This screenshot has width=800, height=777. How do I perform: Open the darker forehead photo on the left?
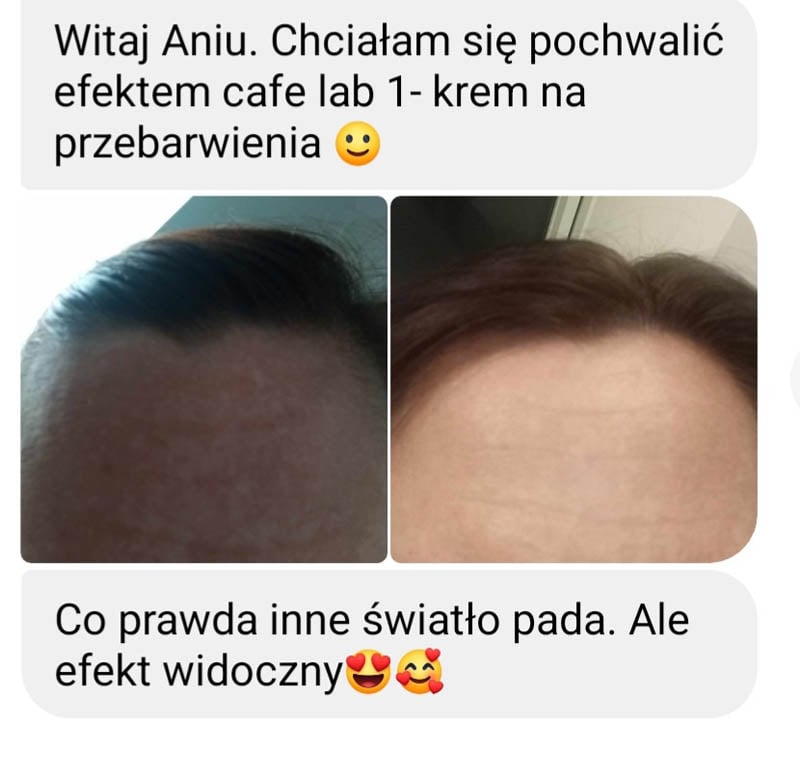(204, 378)
